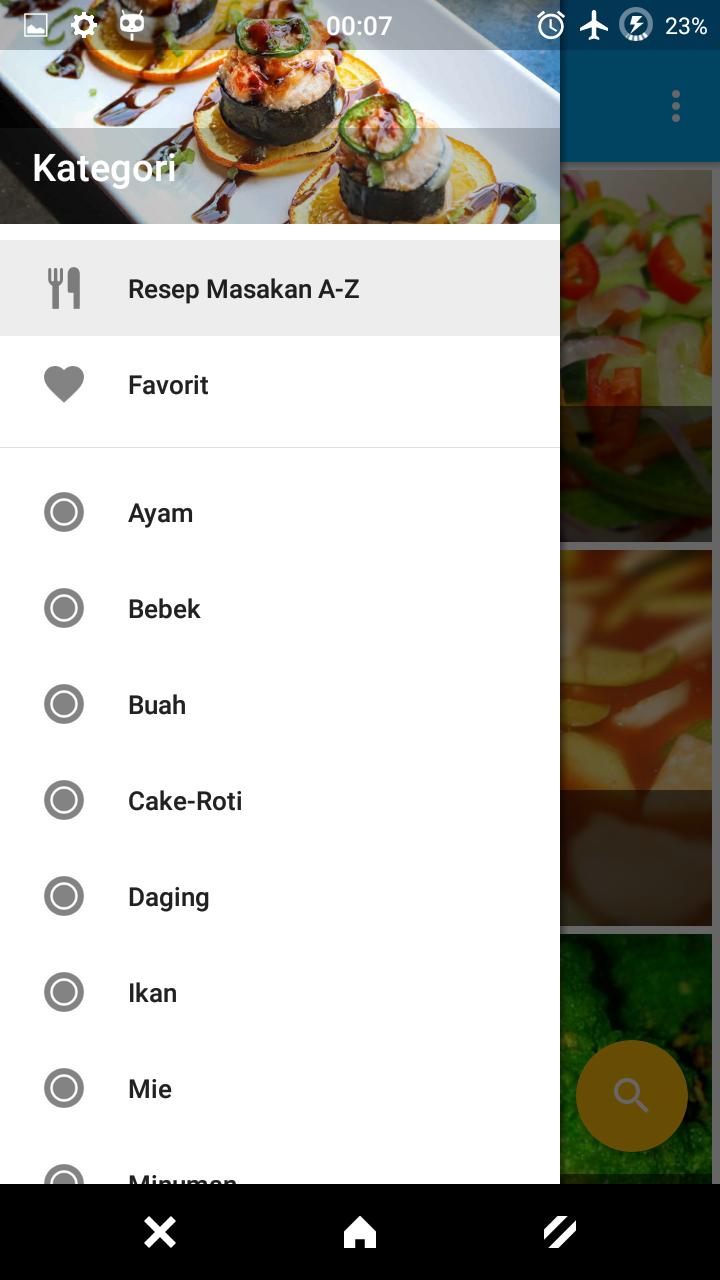
Task: Open the alarm clock status icon
Action: pyautogui.click(x=551, y=26)
